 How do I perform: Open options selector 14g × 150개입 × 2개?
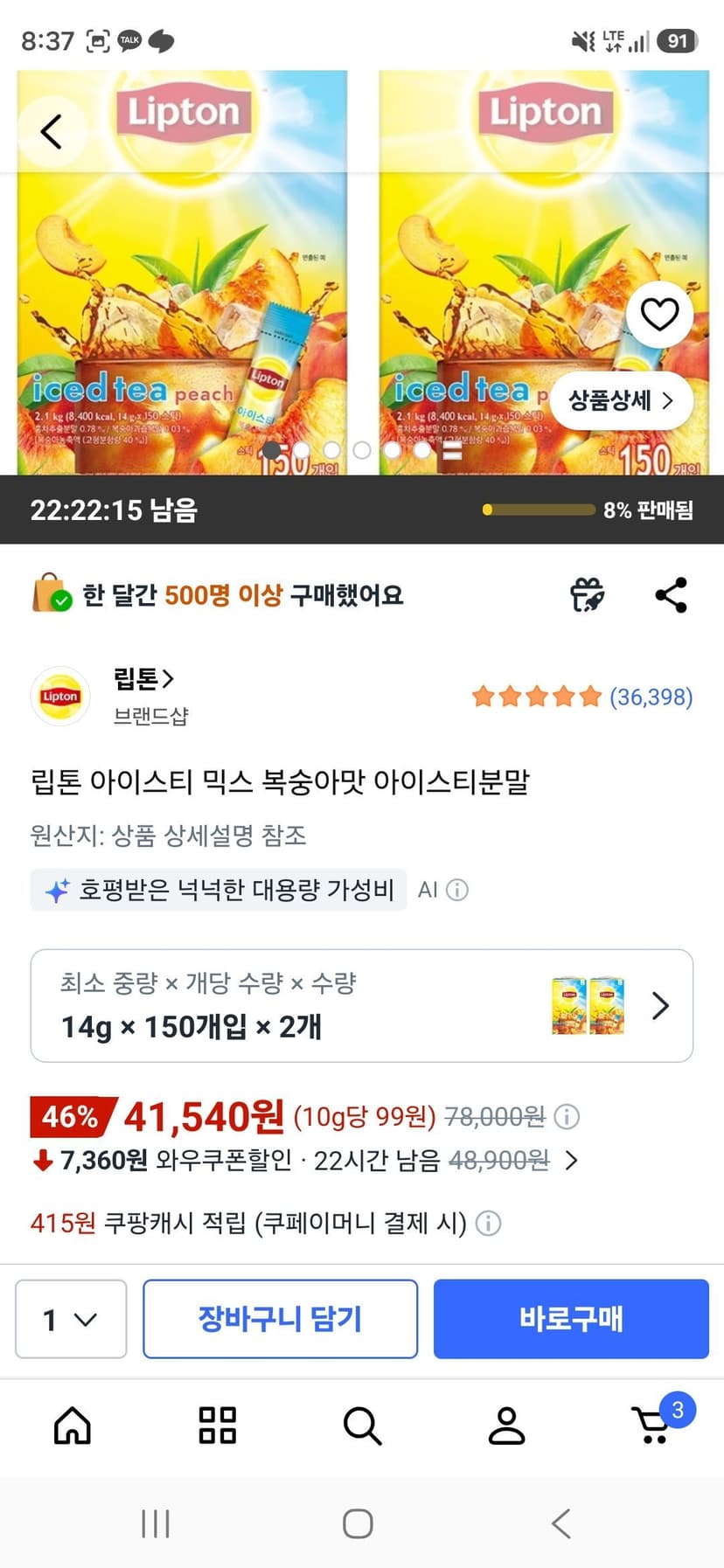(x=362, y=1006)
